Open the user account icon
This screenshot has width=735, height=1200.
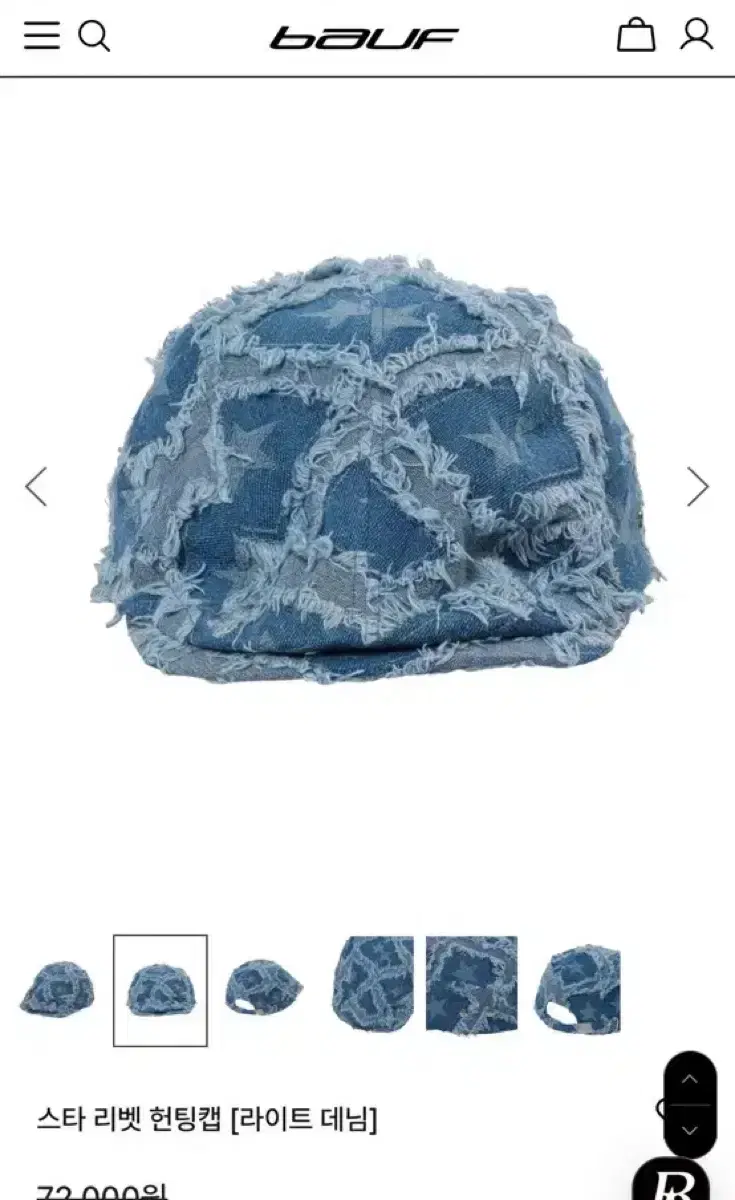696,35
